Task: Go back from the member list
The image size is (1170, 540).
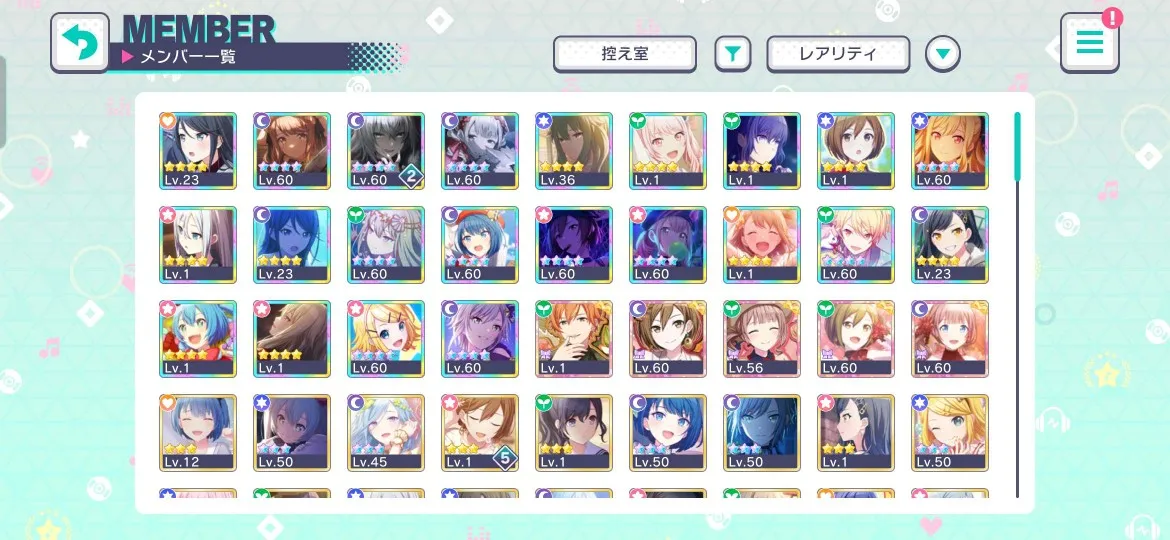Action: pyautogui.click(x=79, y=43)
